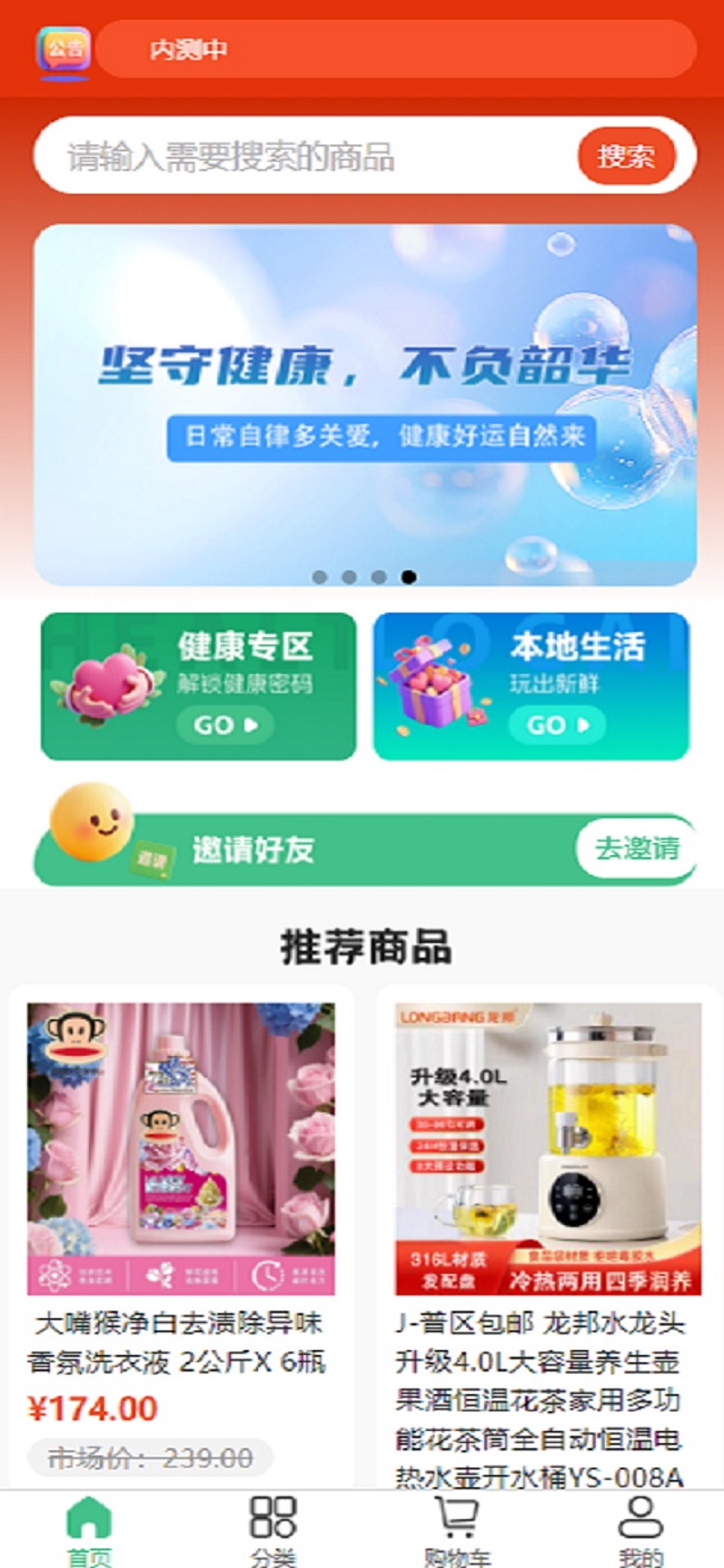The image size is (724, 1568).
Task: Select the first carousel indicator dot
Action: tap(318, 576)
